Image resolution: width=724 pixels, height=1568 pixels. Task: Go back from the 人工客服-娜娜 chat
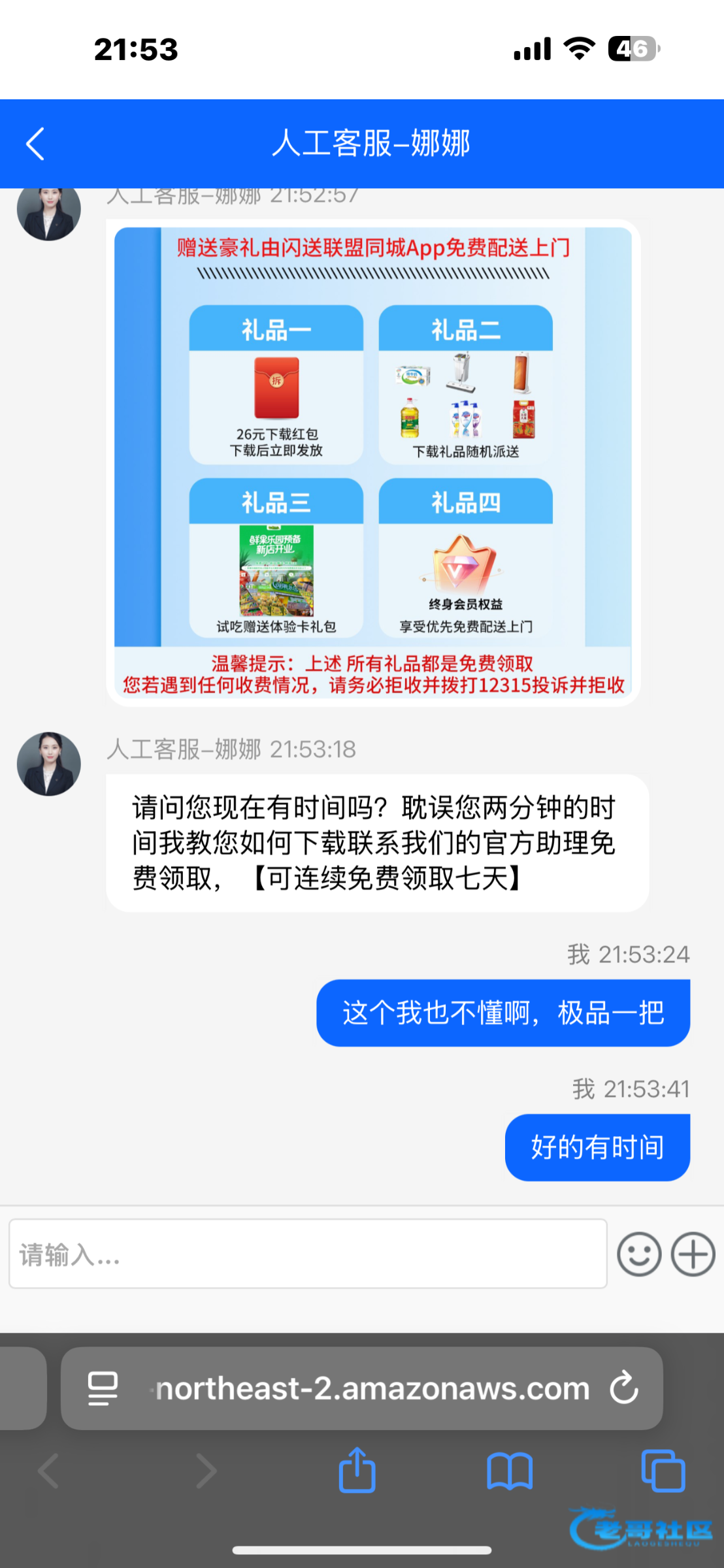[35, 144]
